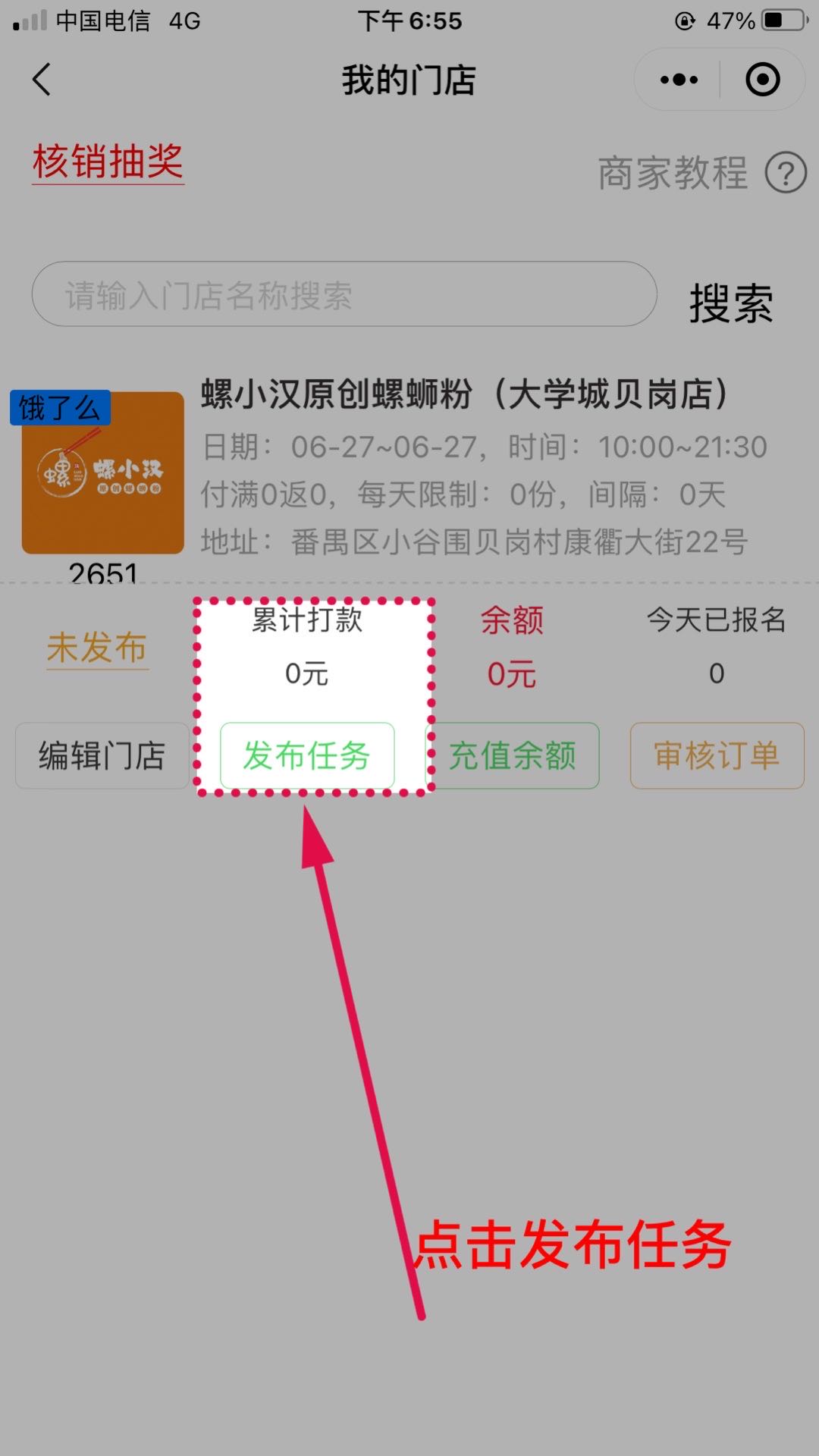
Task: Tap the 搜索 button
Action: coord(731,304)
